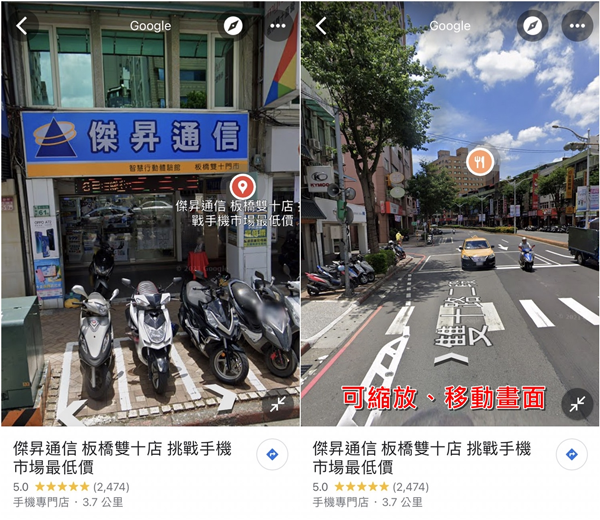Screen dimensions: 600x520
Task: Get directions from the storefront view's place card
Action: [271, 454]
